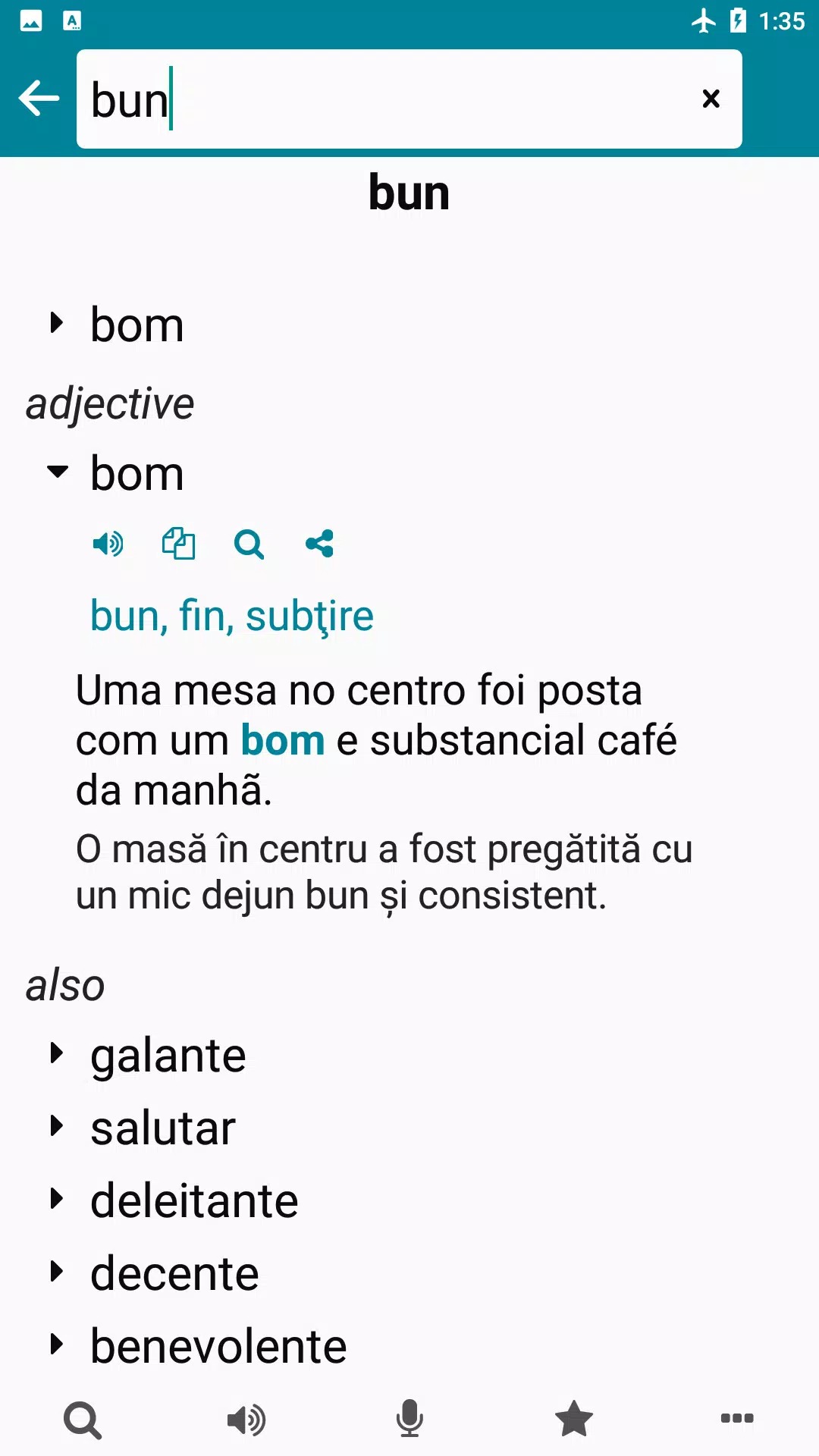This screenshot has height=1456, width=819.
Task: Edit the search field containing 'bun'
Action: point(379,99)
